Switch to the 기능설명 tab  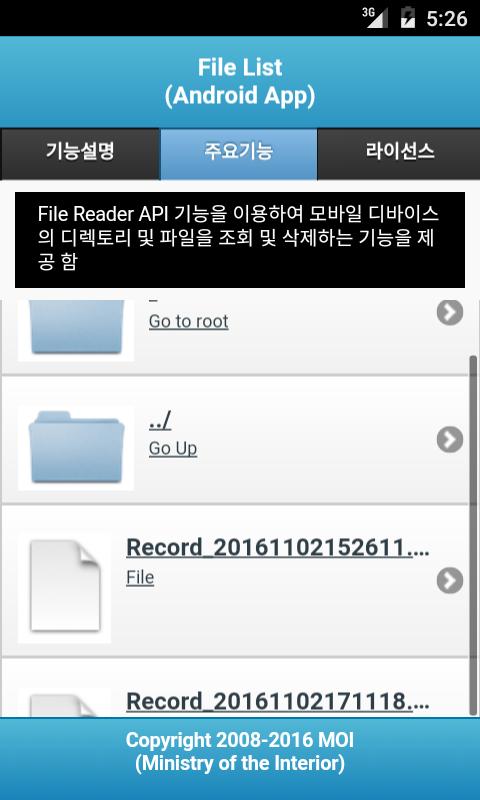(80, 154)
